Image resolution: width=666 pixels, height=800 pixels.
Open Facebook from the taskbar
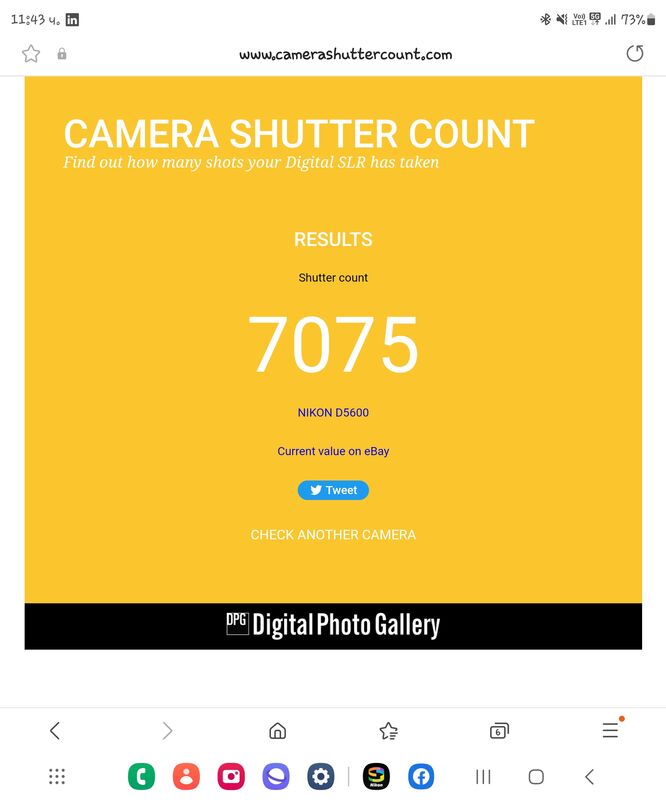[x=421, y=776]
